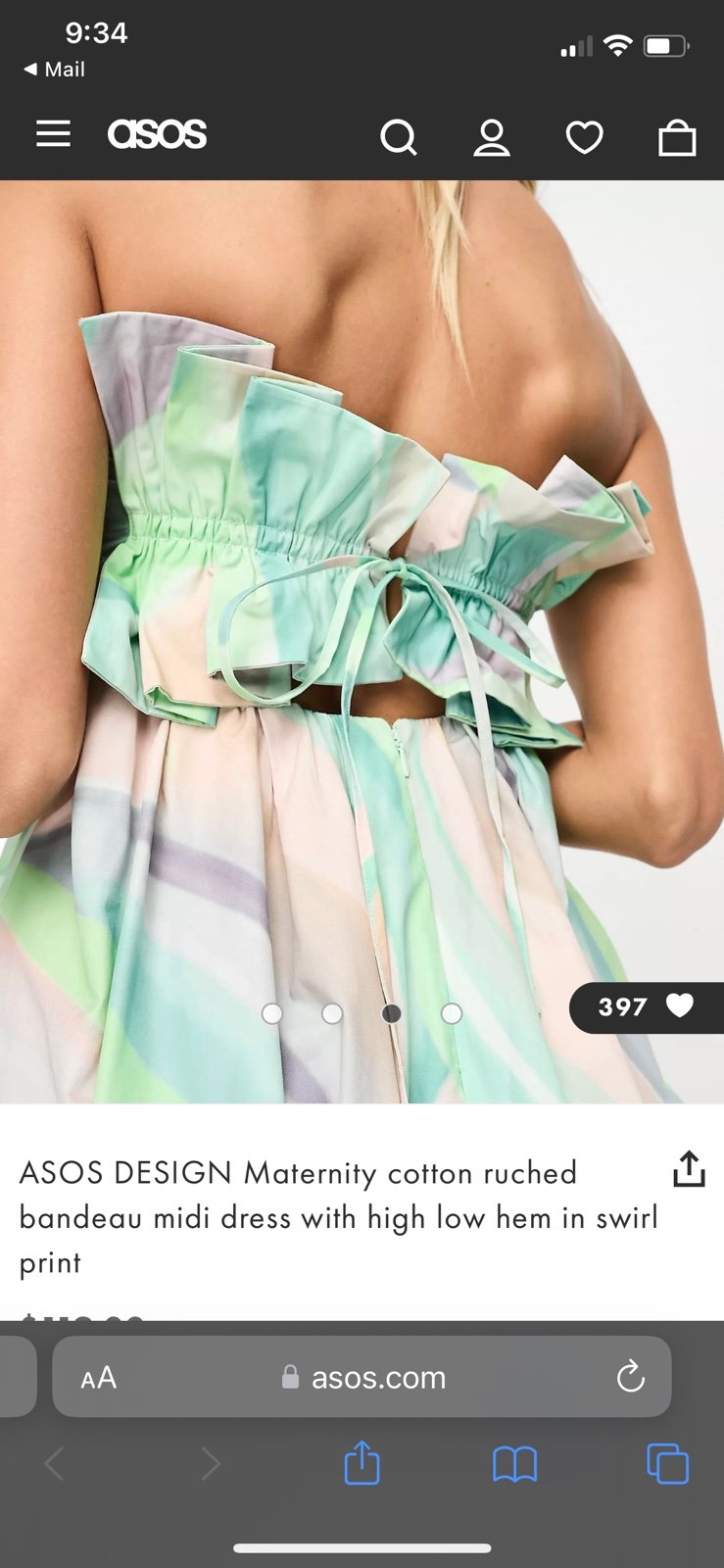Viewport: 724px width, 1568px height.
Task: Open Safari bookmarks
Action: 514,1465
